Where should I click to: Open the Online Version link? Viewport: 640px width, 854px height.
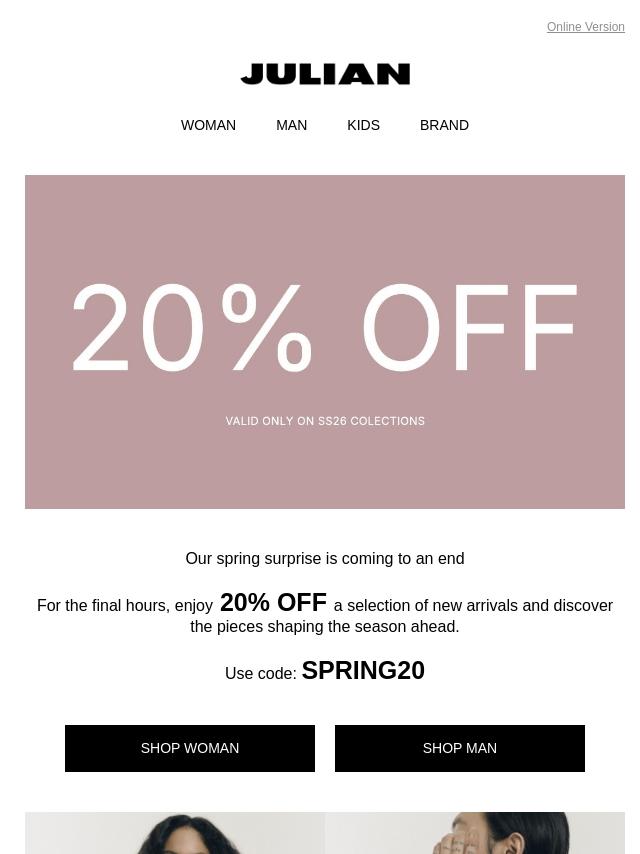click(585, 27)
